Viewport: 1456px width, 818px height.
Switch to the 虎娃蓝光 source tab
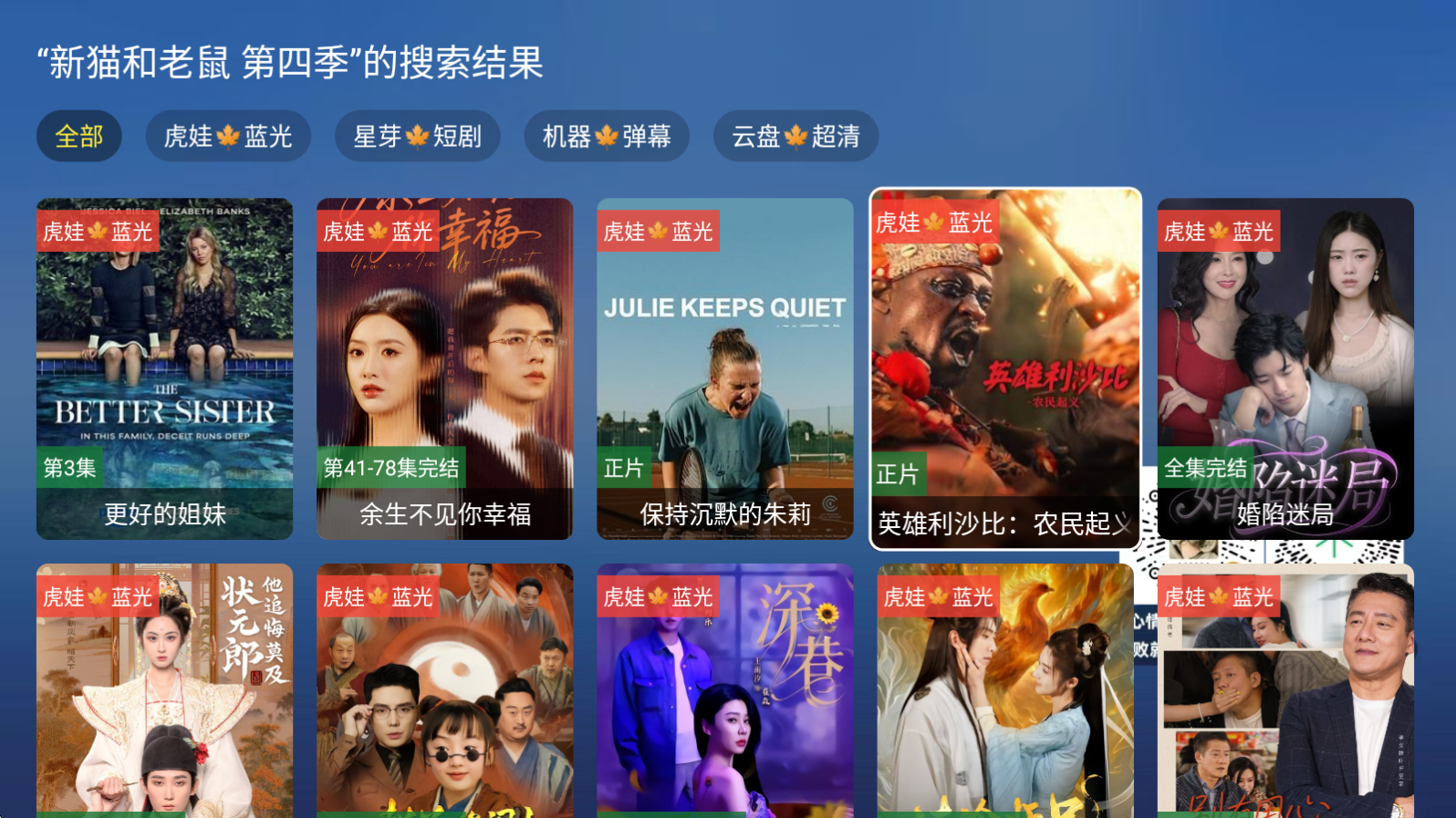pyautogui.click(x=228, y=136)
